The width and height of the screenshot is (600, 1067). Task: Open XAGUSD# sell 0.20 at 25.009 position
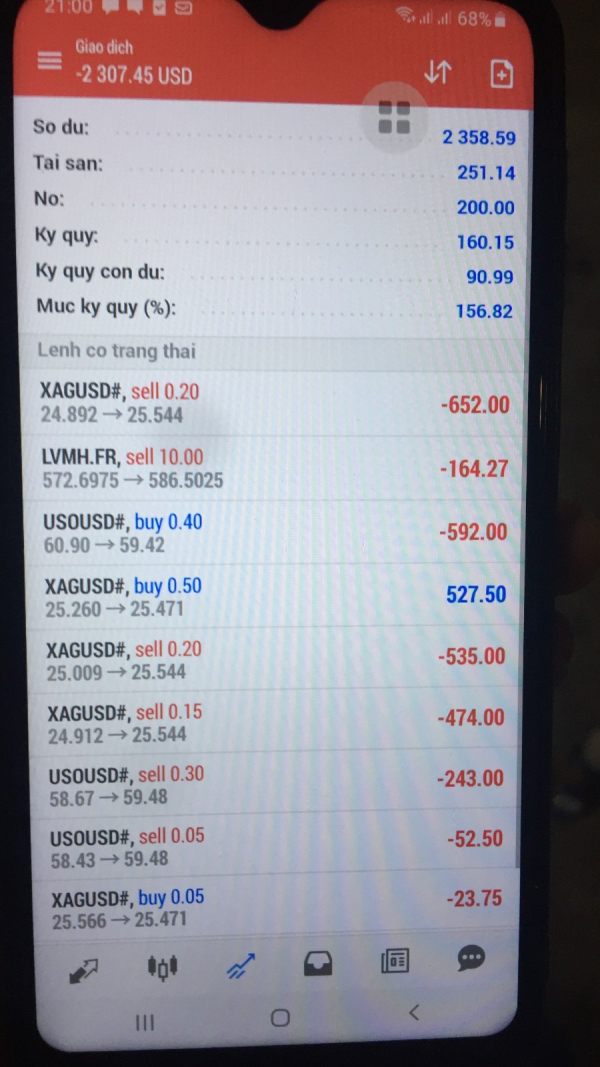tap(273, 658)
